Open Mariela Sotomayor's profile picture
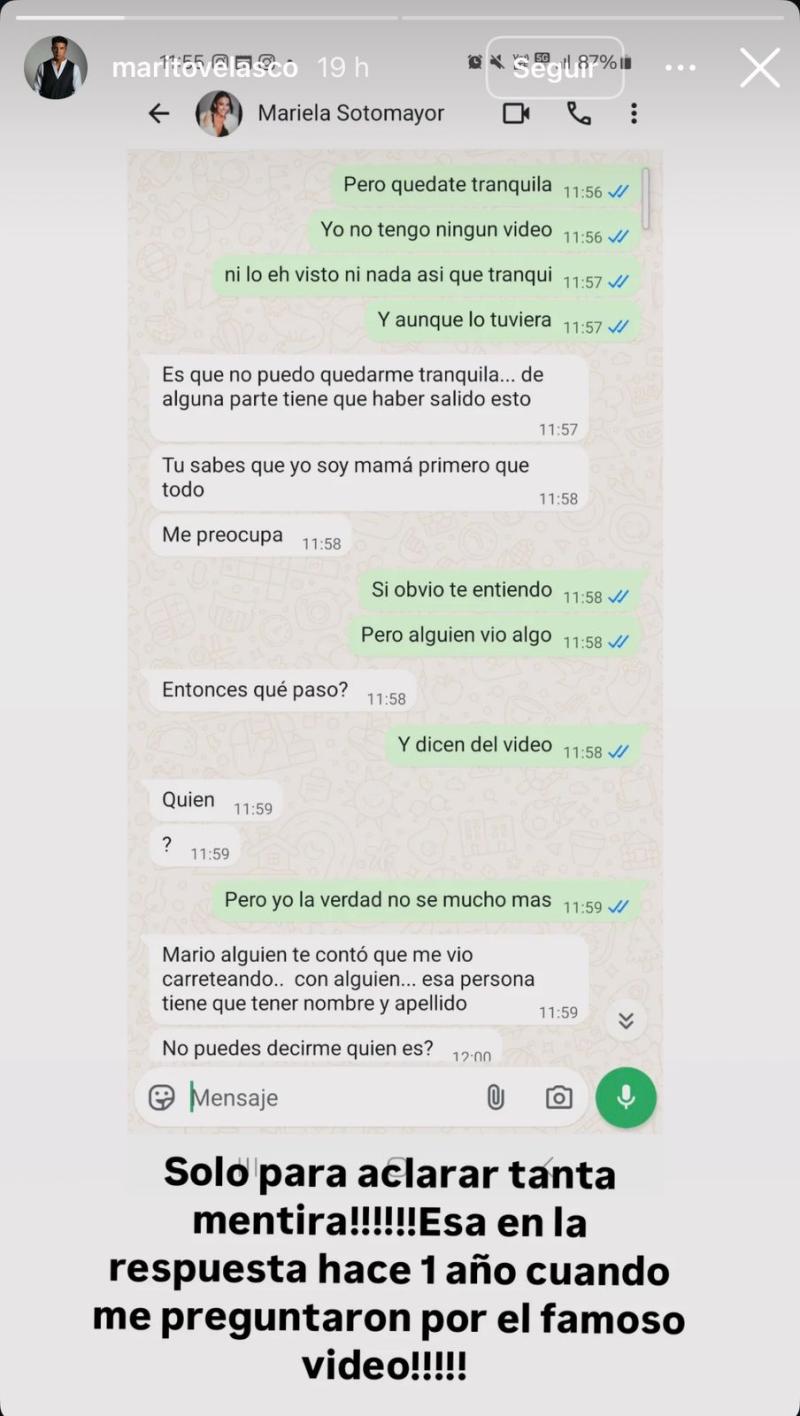The width and height of the screenshot is (800, 1416). [x=219, y=113]
